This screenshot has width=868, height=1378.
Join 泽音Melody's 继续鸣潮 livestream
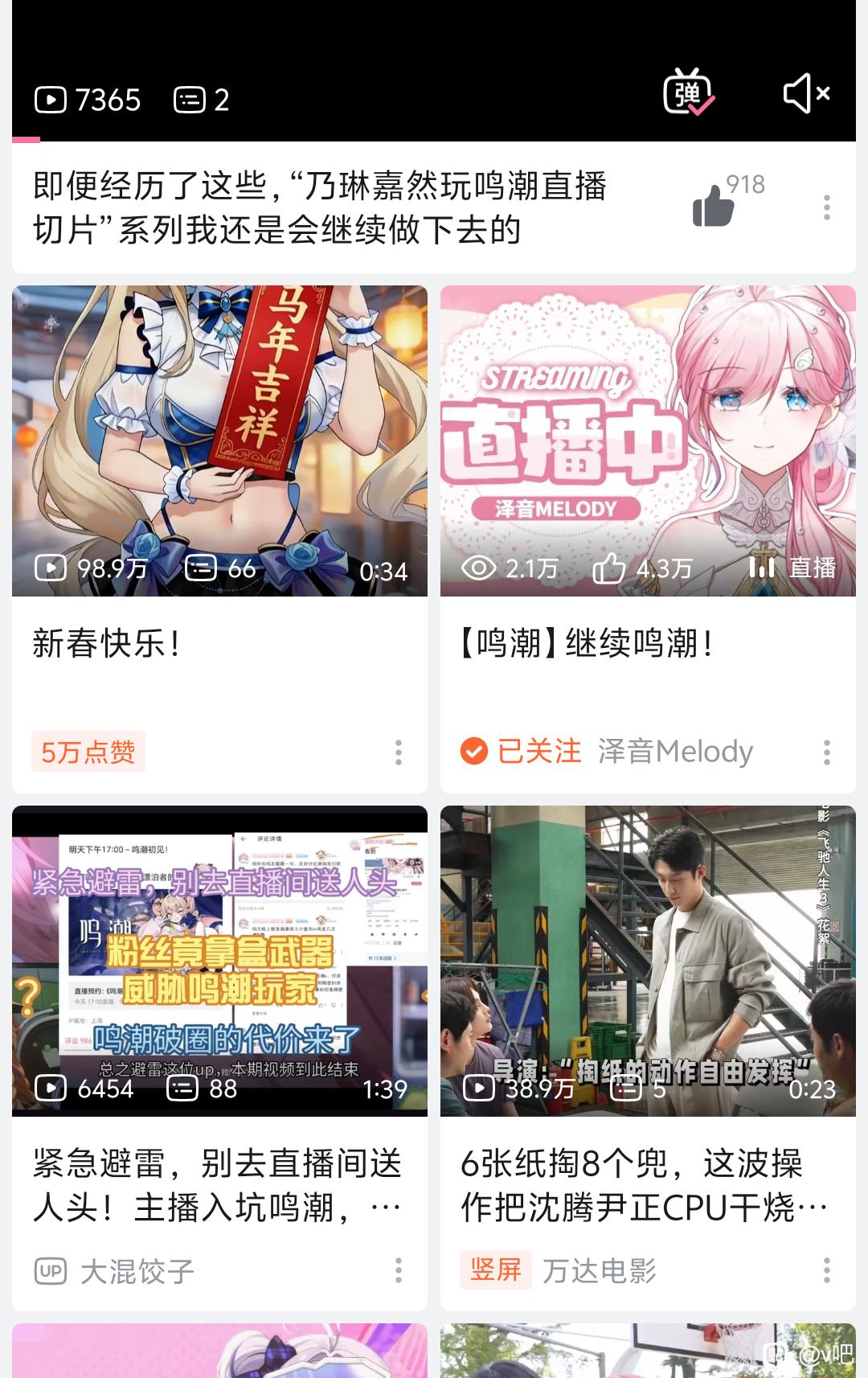[648, 441]
